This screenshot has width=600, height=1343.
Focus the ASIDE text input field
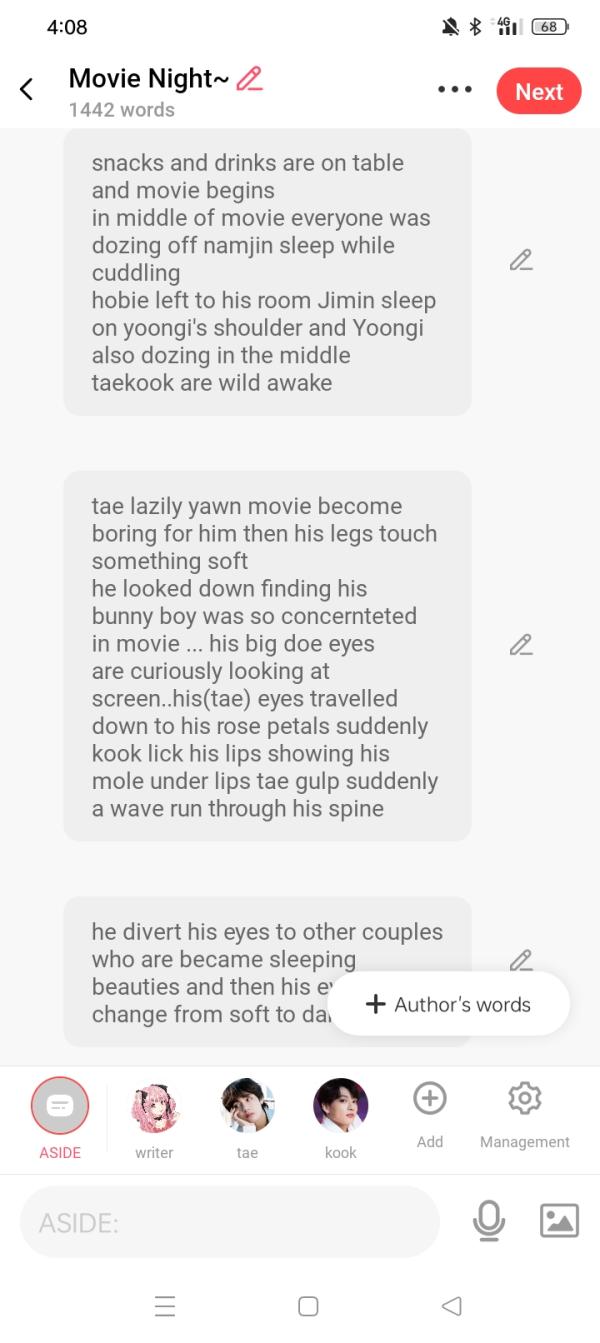click(230, 1222)
